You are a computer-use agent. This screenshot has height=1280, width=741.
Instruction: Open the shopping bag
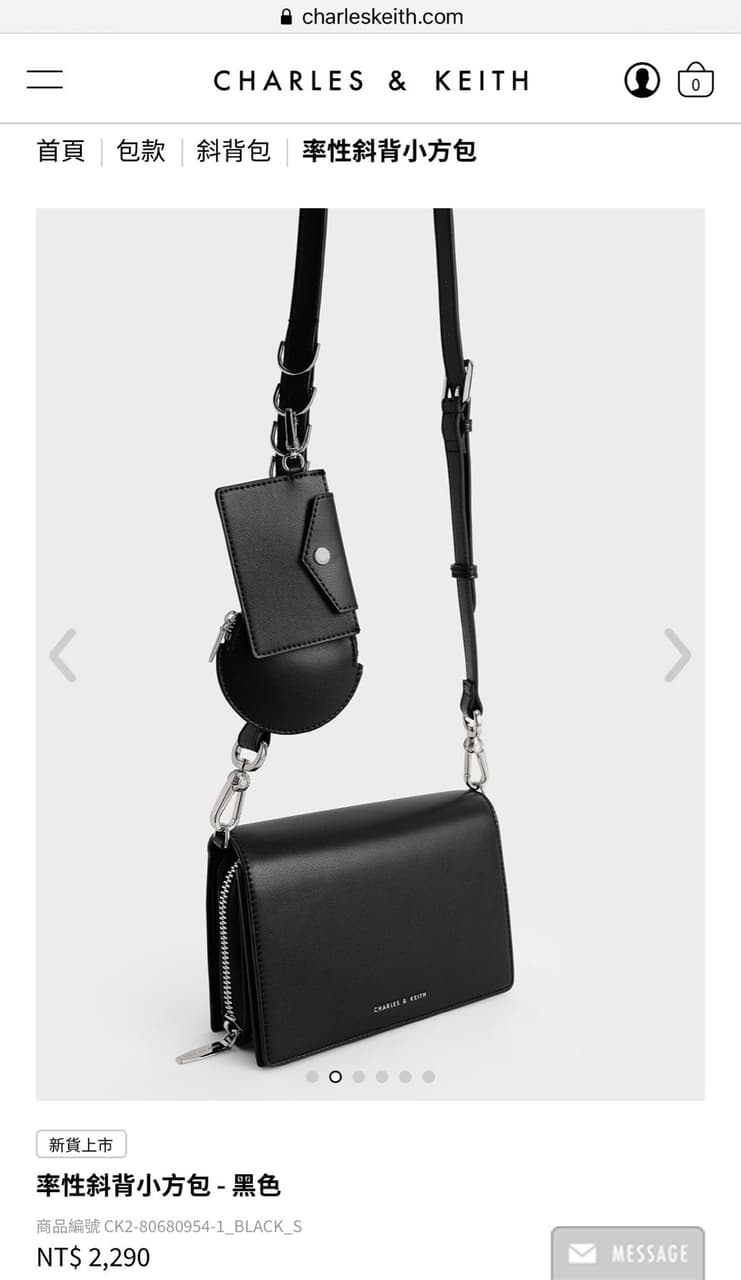click(695, 80)
